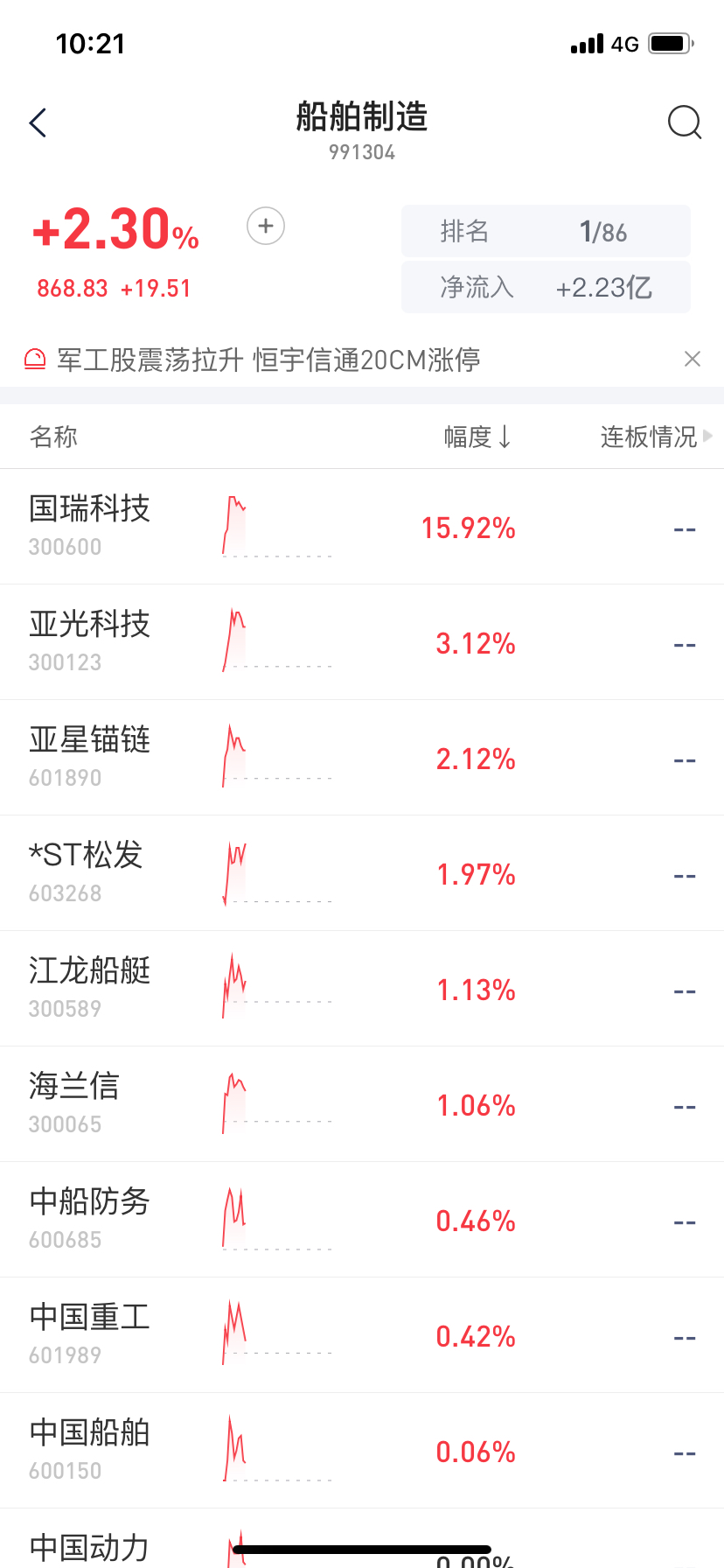724x1568 pixels.
Task: Open the search magnifier icon
Action: tap(685, 122)
